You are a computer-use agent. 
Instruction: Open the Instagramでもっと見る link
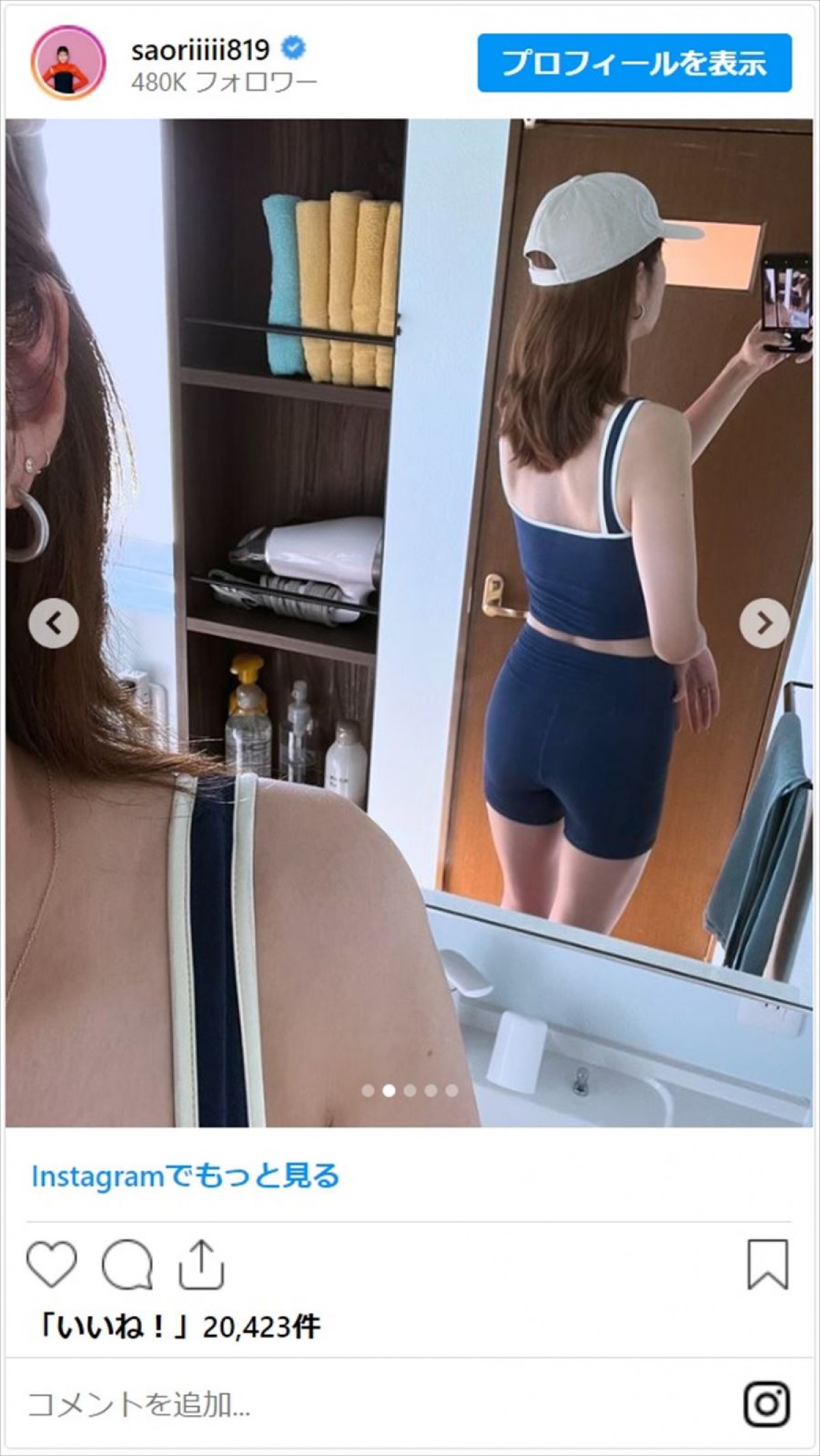tap(186, 1176)
